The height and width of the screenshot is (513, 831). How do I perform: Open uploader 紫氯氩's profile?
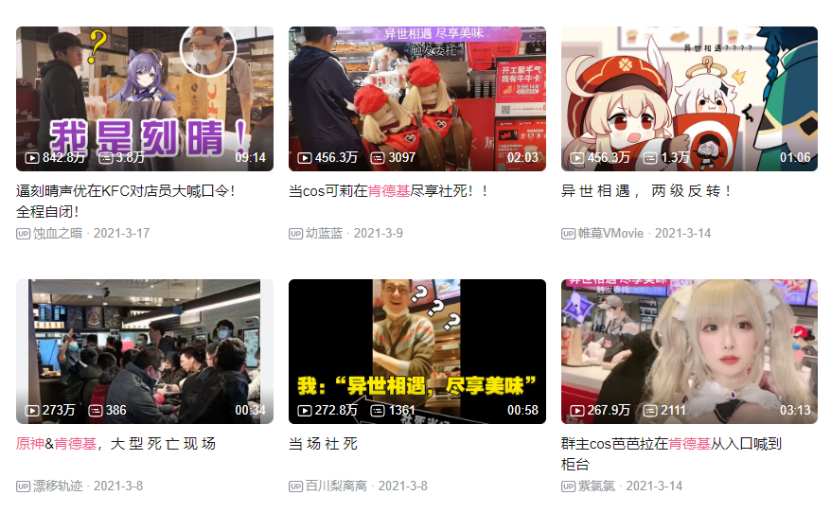coord(596,486)
